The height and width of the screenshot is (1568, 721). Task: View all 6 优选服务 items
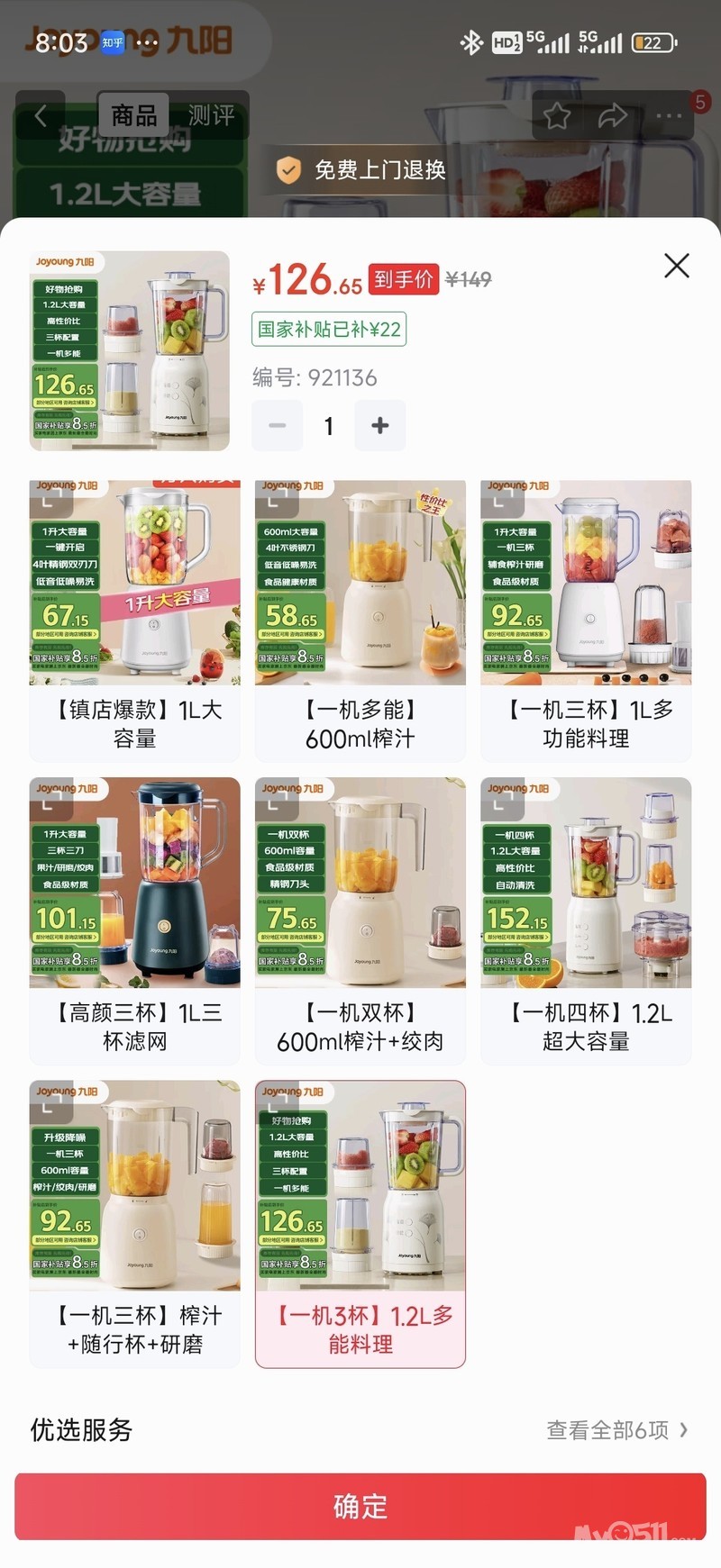click(616, 1429)
